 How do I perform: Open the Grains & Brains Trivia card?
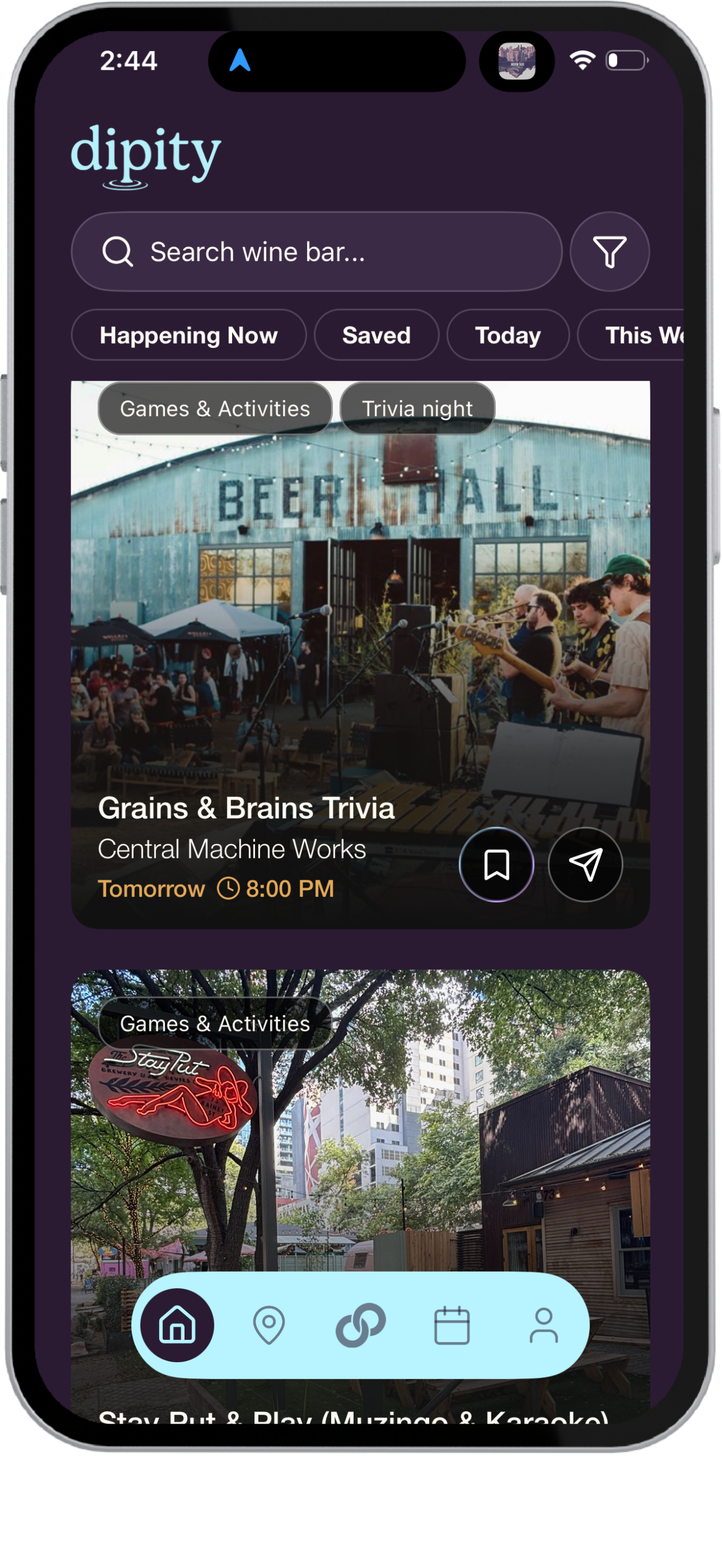360,654
